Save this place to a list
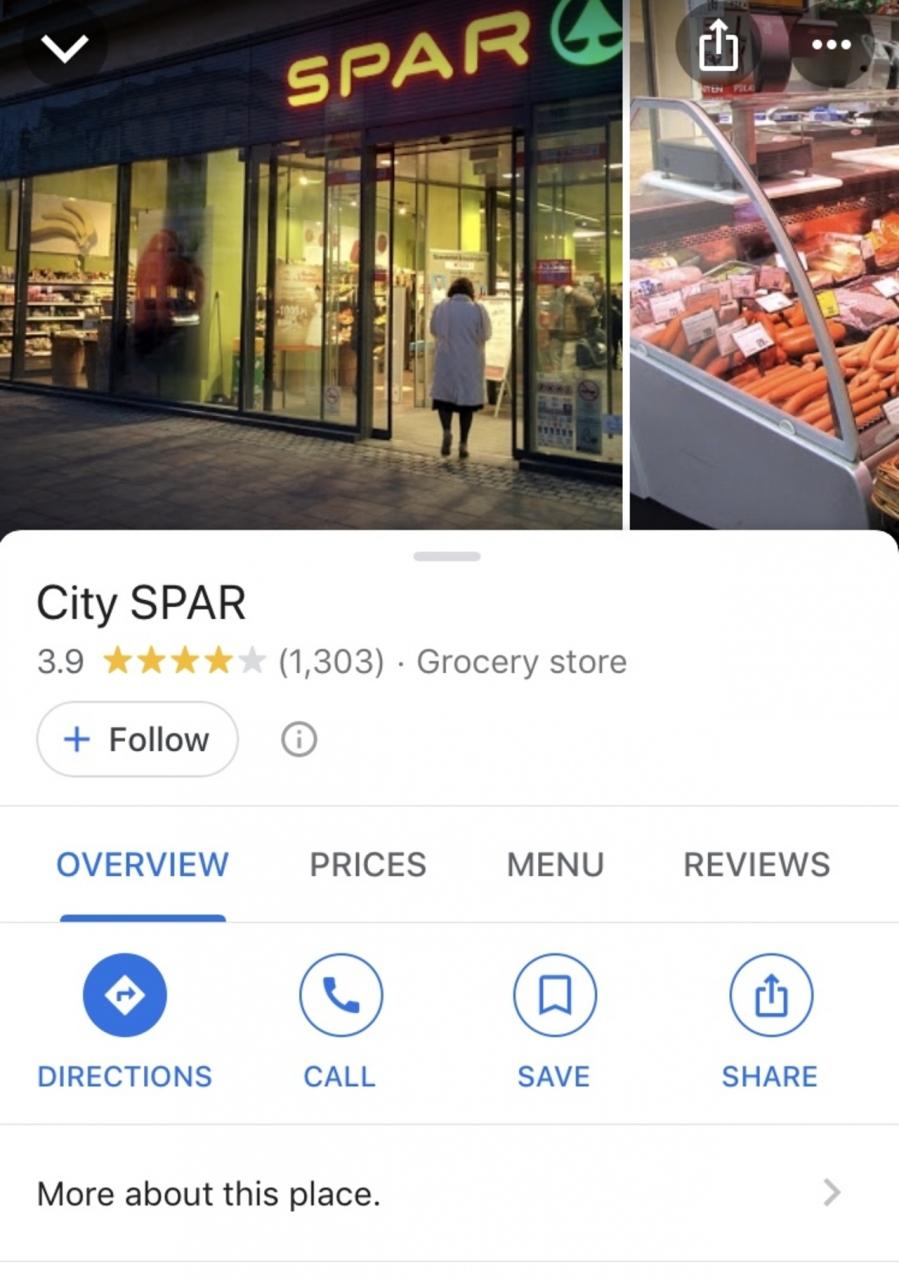This screenshot has width=899, height=1280. pyautogui.click(x=554, y=996)
